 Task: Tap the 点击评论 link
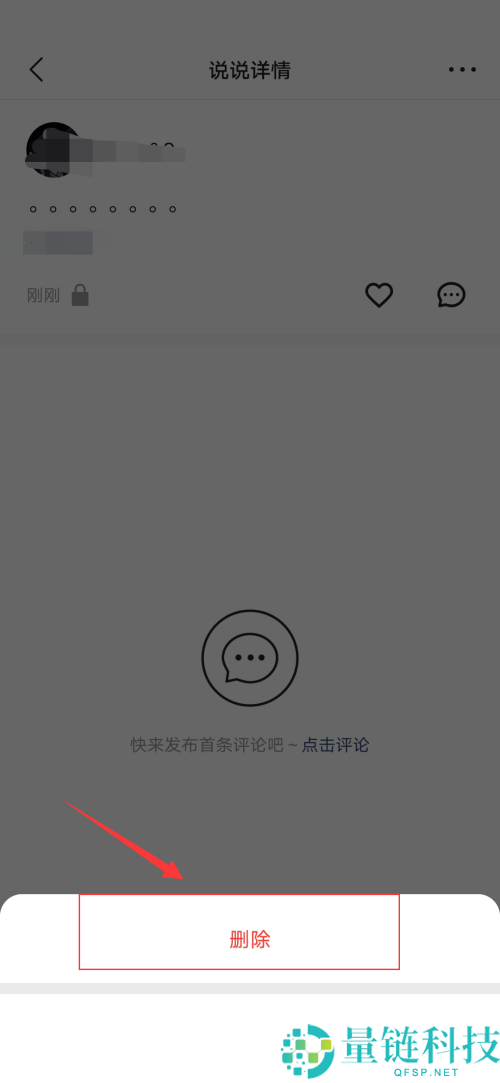click(336, 745)
